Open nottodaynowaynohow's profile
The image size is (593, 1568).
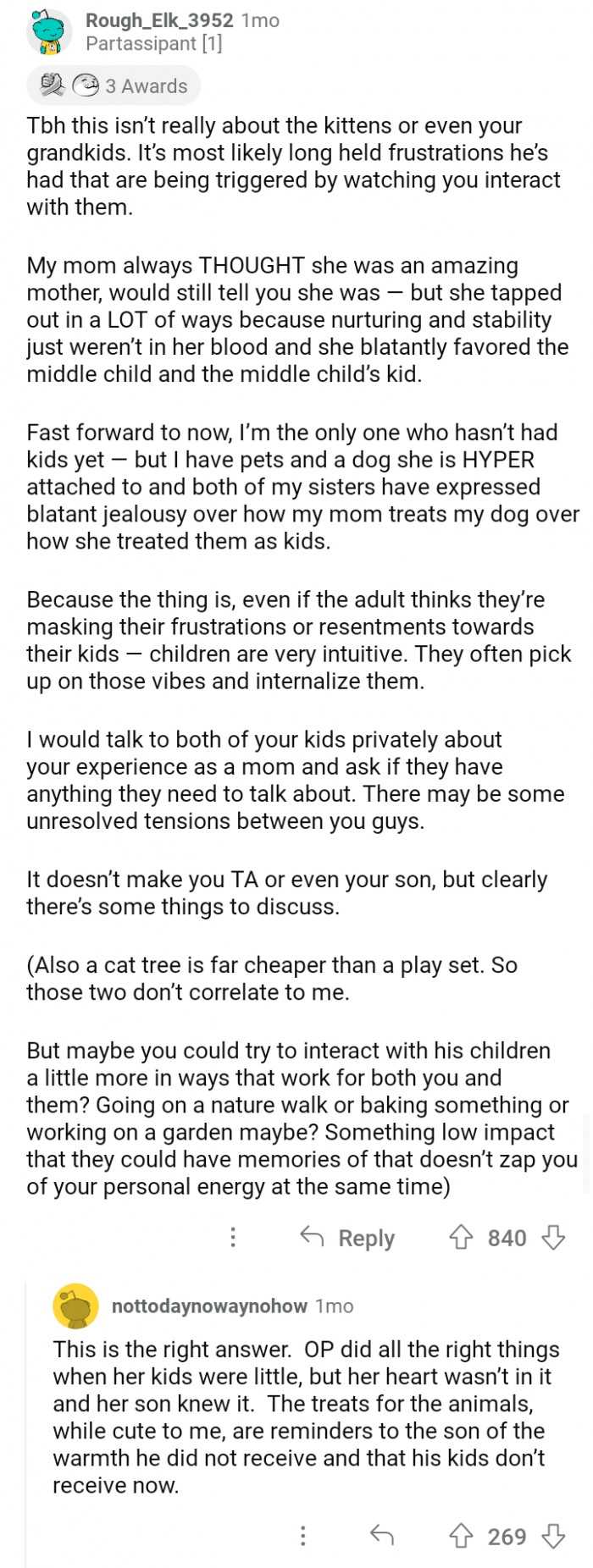point(208,1306)
